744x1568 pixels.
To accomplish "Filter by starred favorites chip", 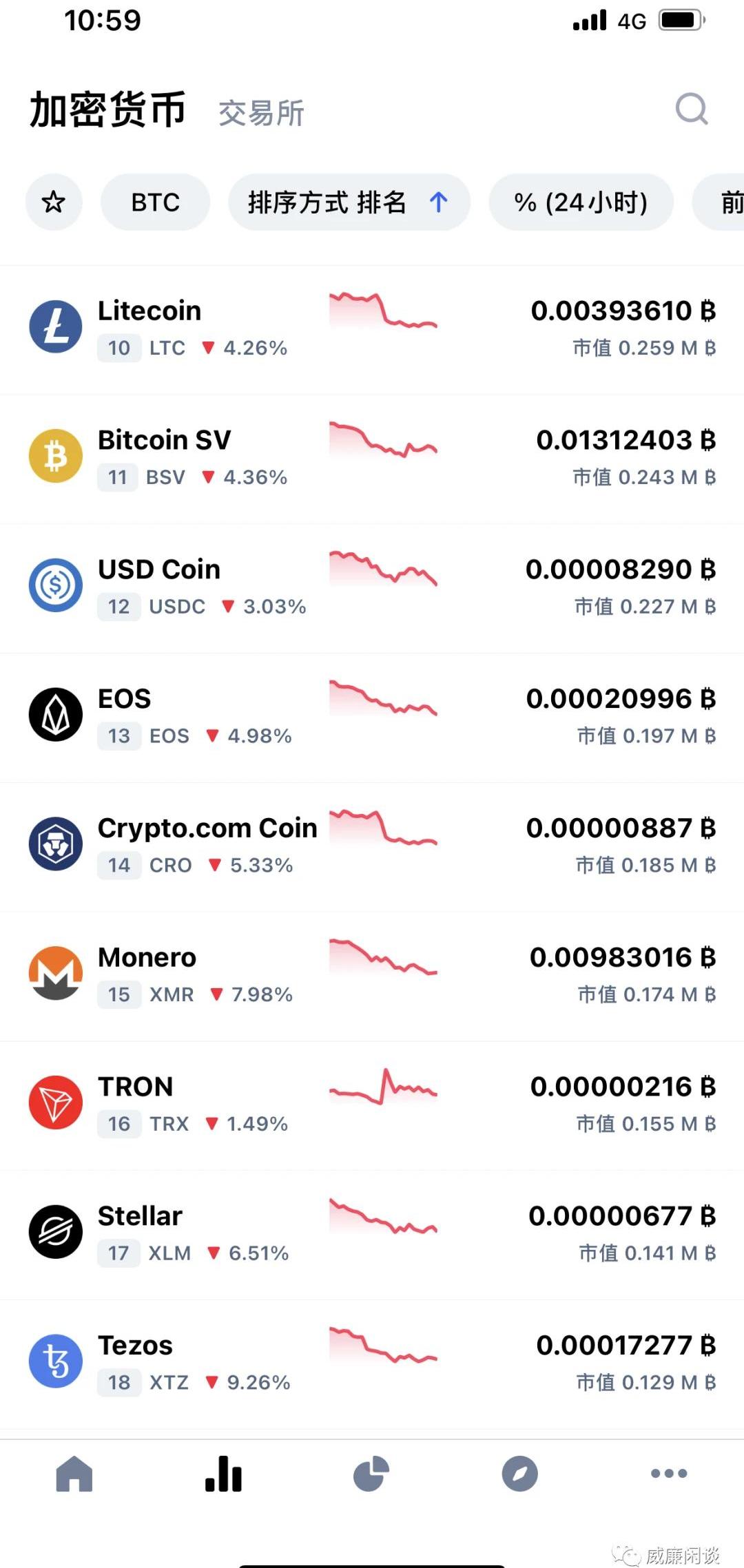I will point(54,202).
